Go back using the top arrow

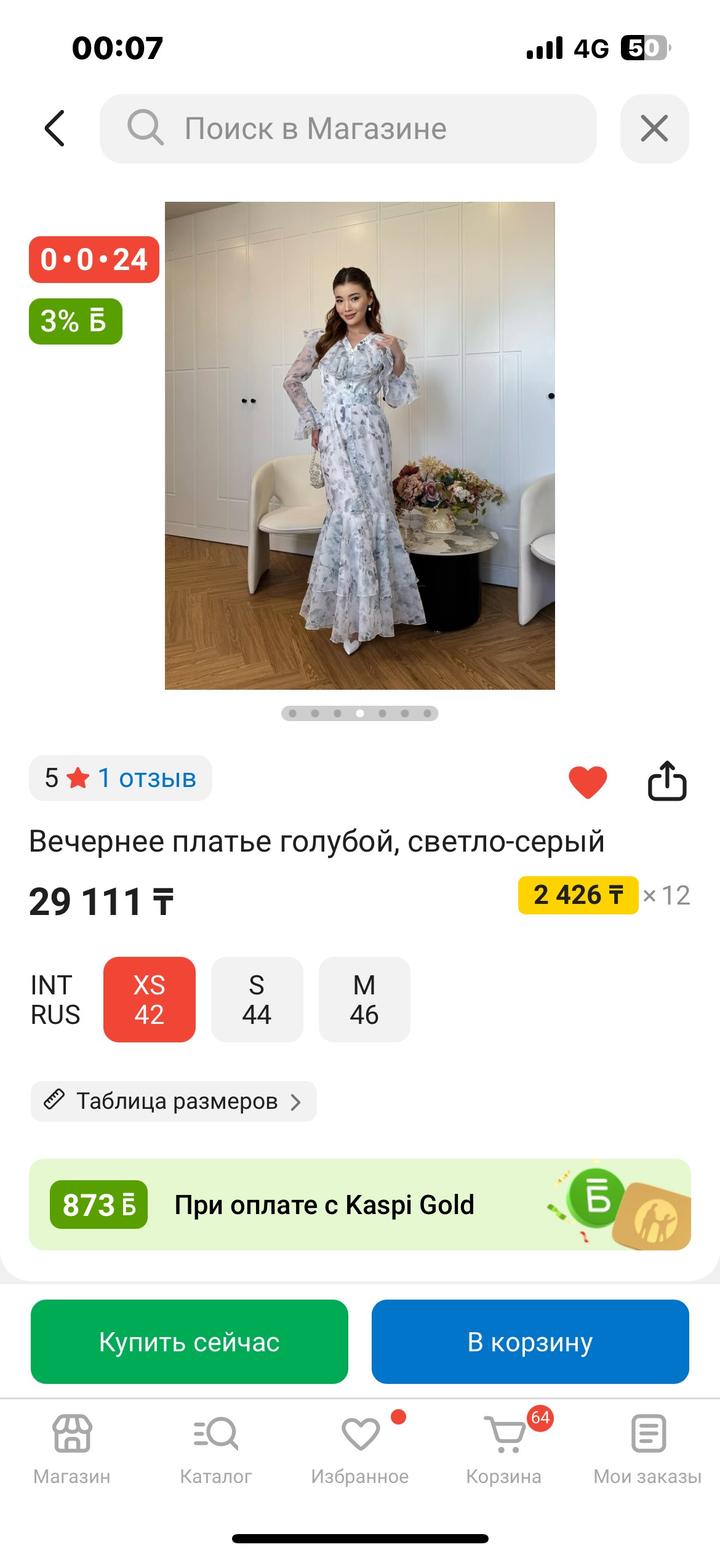click(55, 128)
